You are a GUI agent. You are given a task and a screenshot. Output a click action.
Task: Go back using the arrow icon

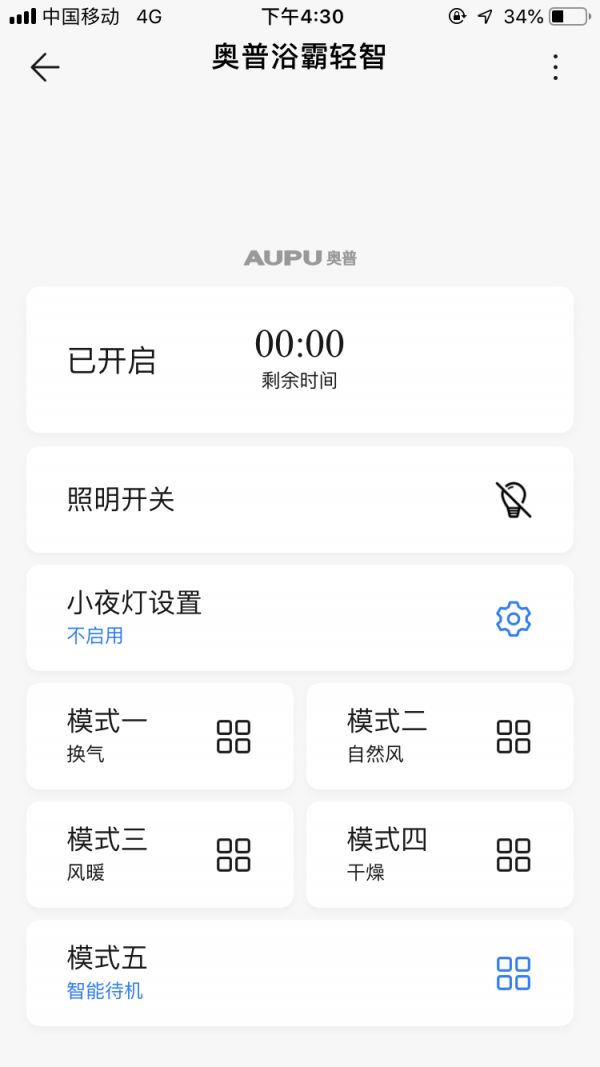tap(45, 67)
